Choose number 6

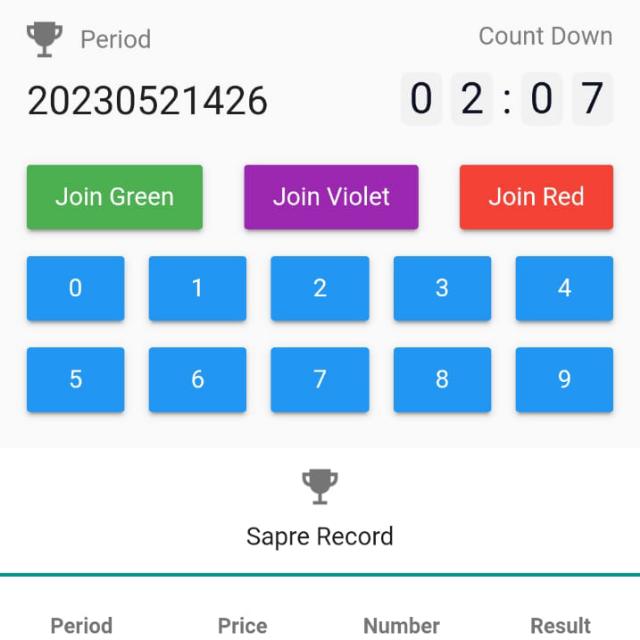click(x=197, y=379)
